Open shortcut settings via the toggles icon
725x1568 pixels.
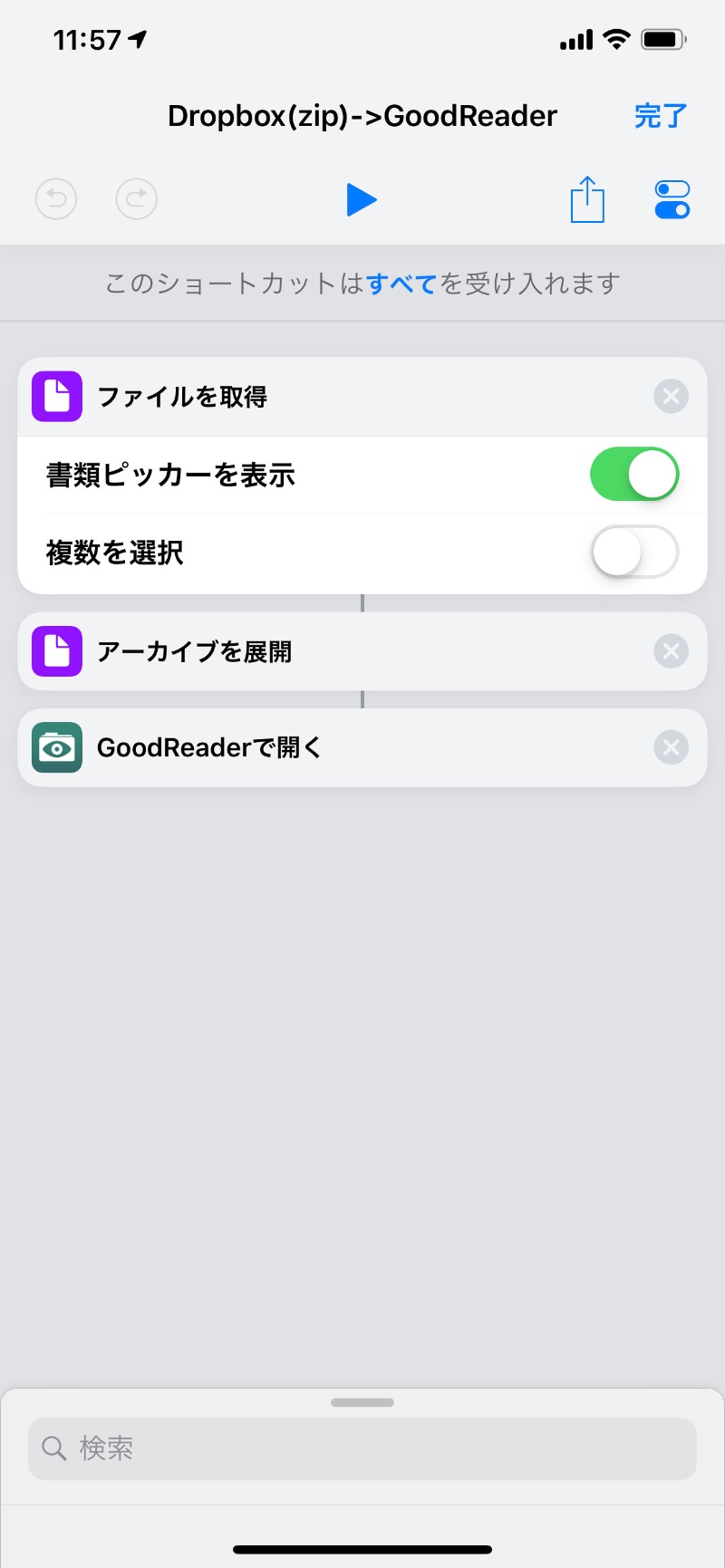(x=672, y=199)
